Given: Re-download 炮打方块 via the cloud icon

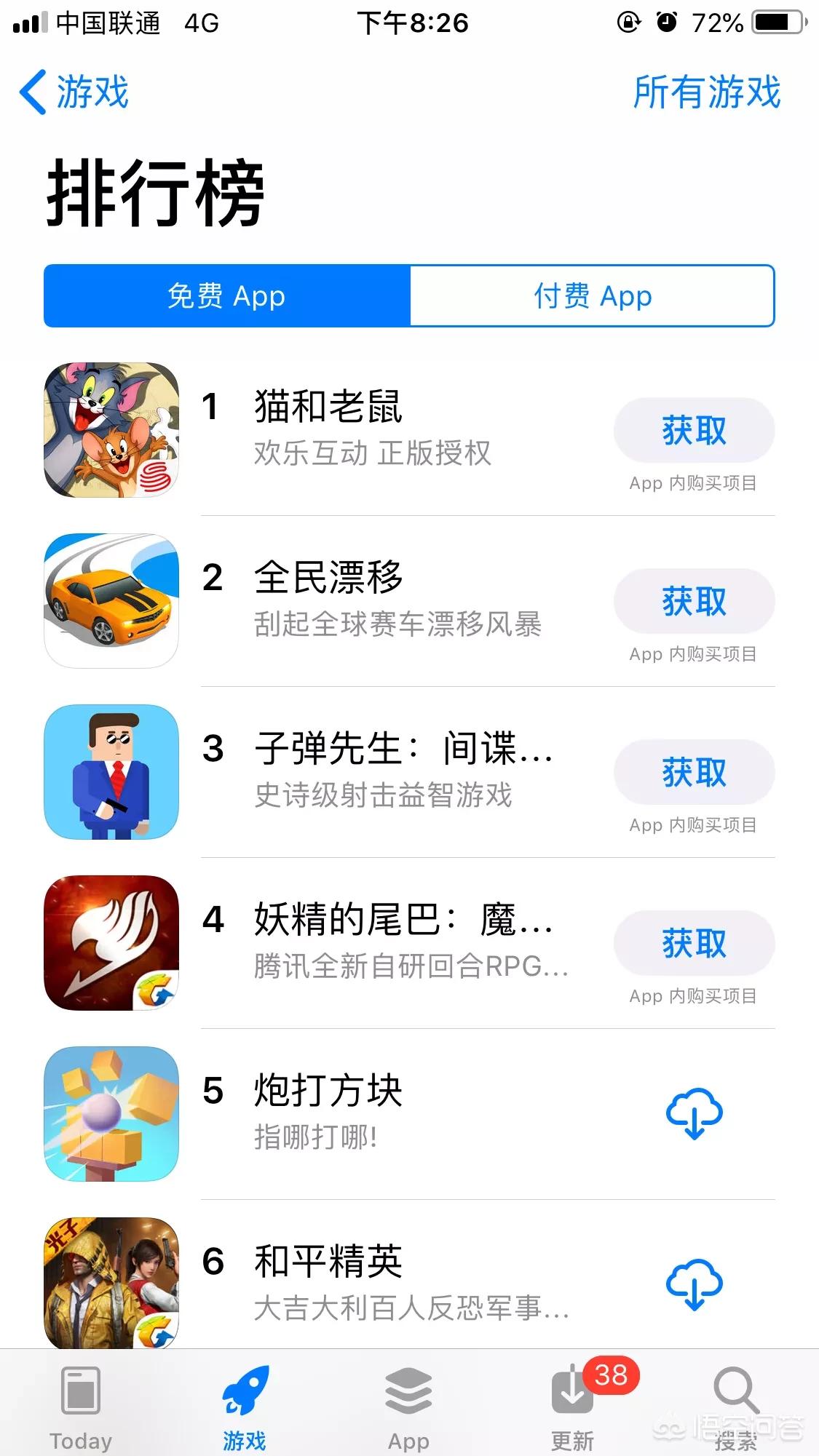Looking at the screenshot, I should point(694,1113).
